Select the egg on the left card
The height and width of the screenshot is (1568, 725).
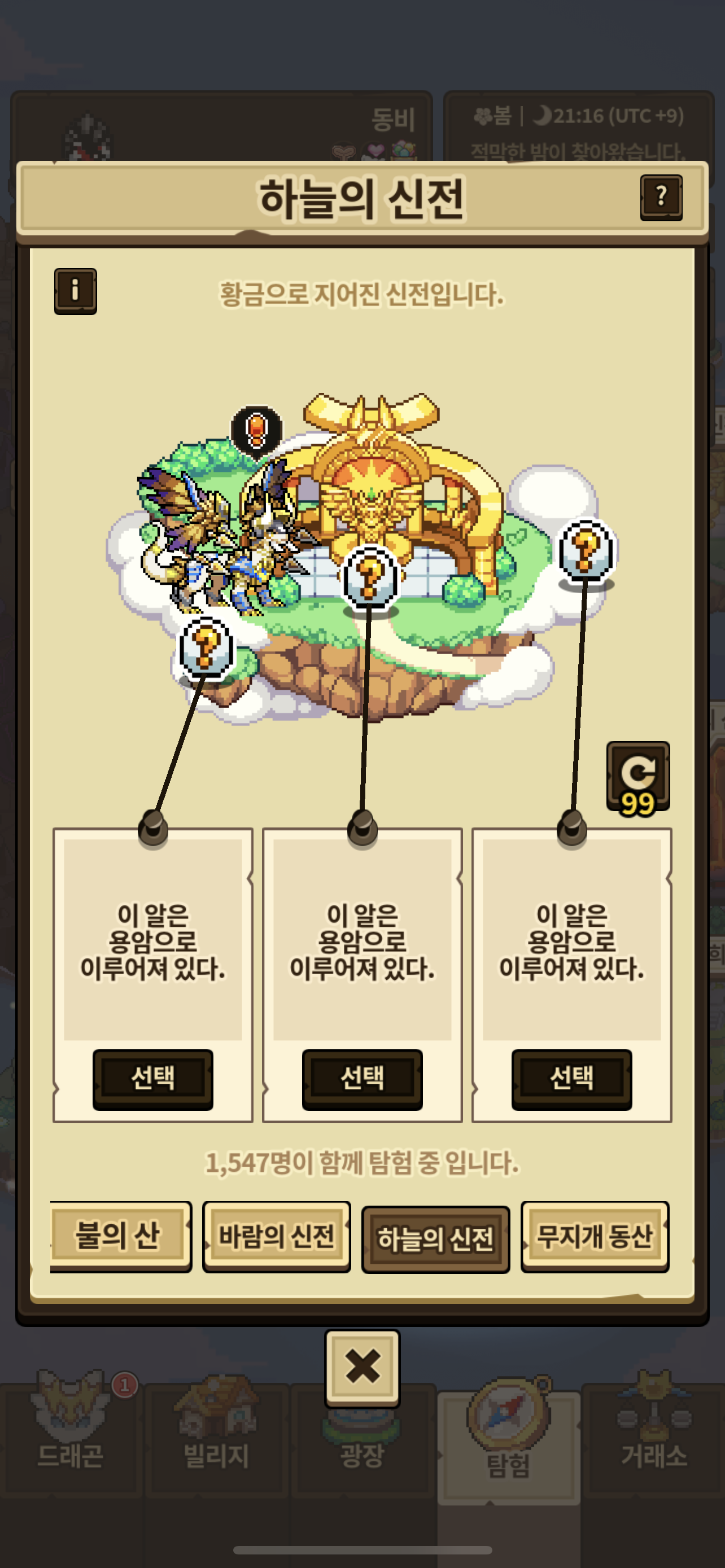[153, 1079]
